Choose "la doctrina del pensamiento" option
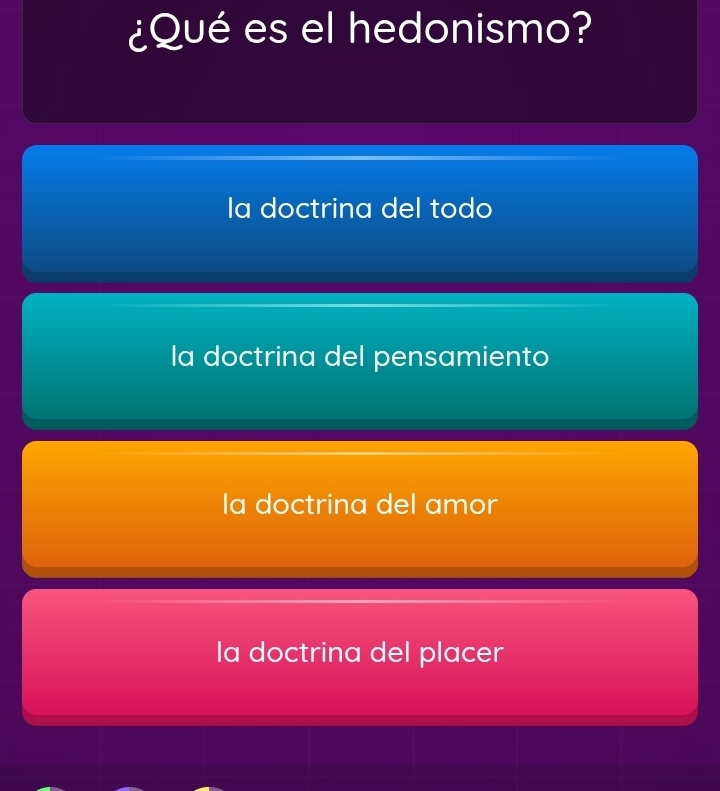 [x=360, y=357]
